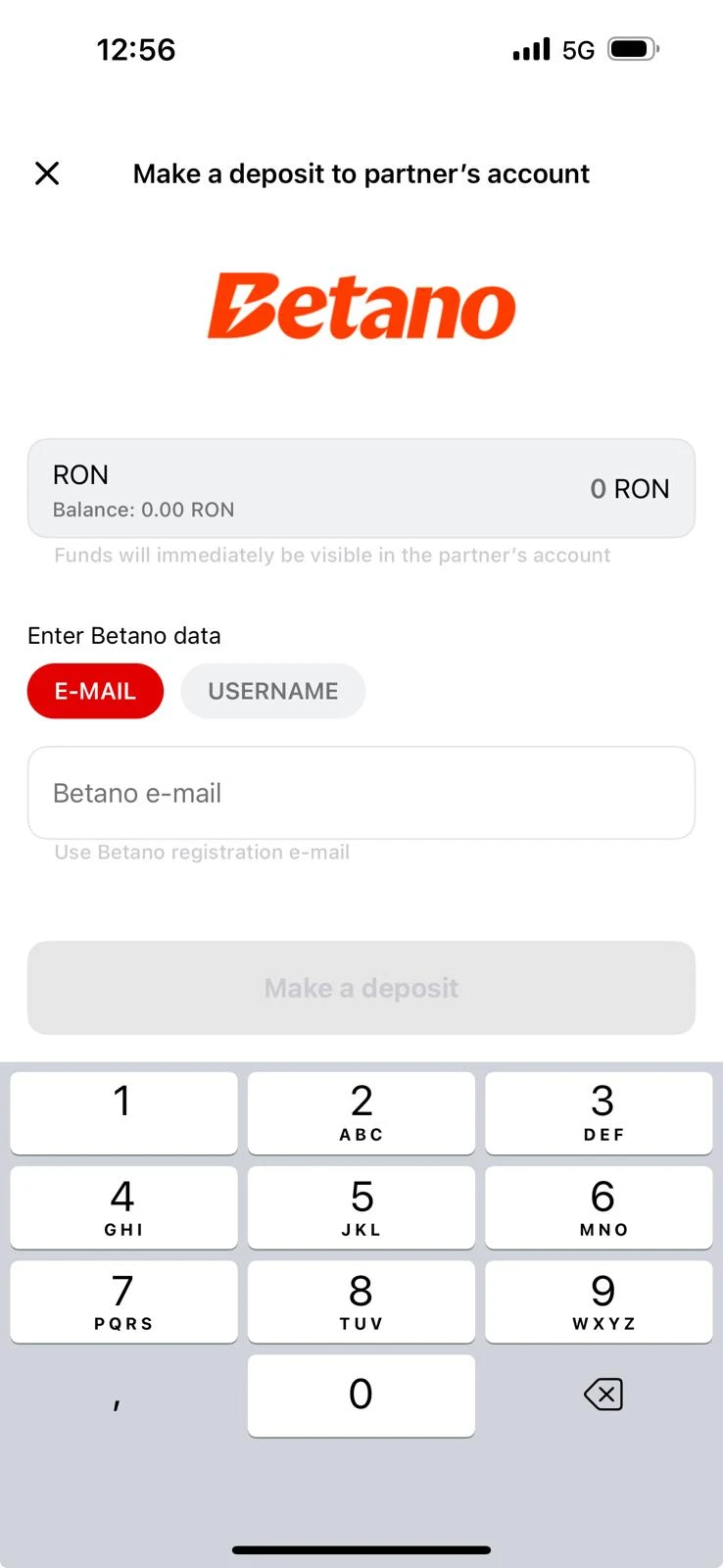
Task: Tap the RON amount field
Action: pos(361,488)
